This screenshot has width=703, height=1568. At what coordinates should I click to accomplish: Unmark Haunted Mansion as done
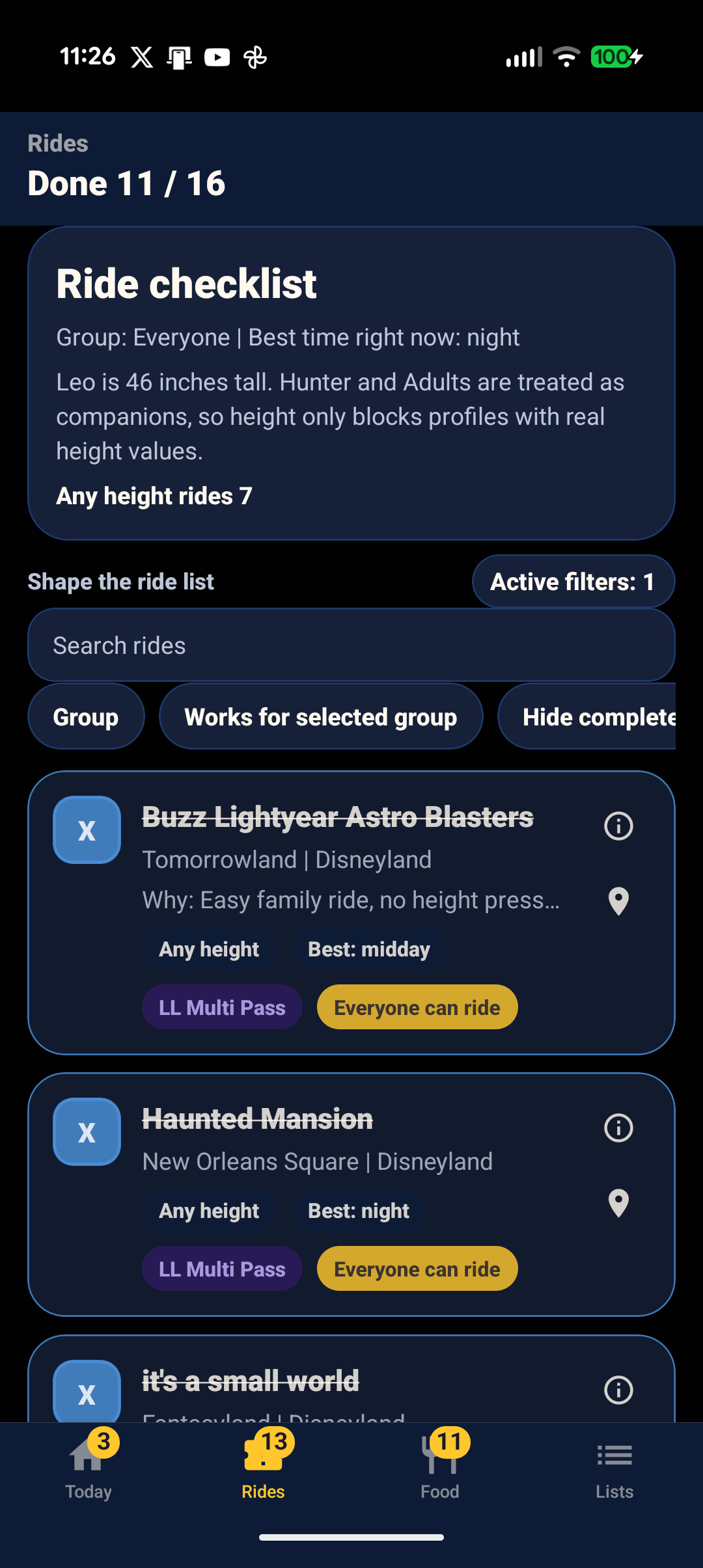87,1131
